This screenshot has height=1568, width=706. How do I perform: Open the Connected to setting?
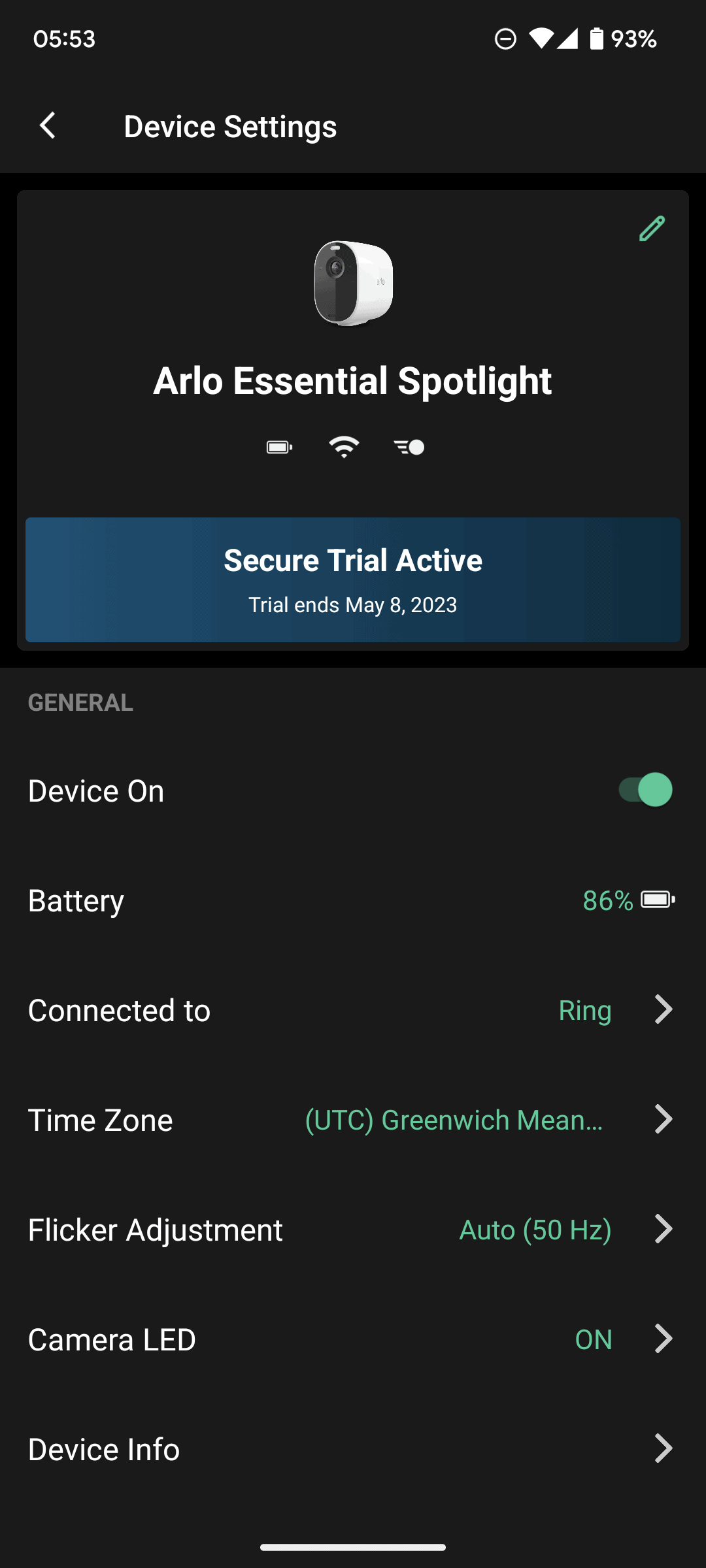tap(353, 1010)
